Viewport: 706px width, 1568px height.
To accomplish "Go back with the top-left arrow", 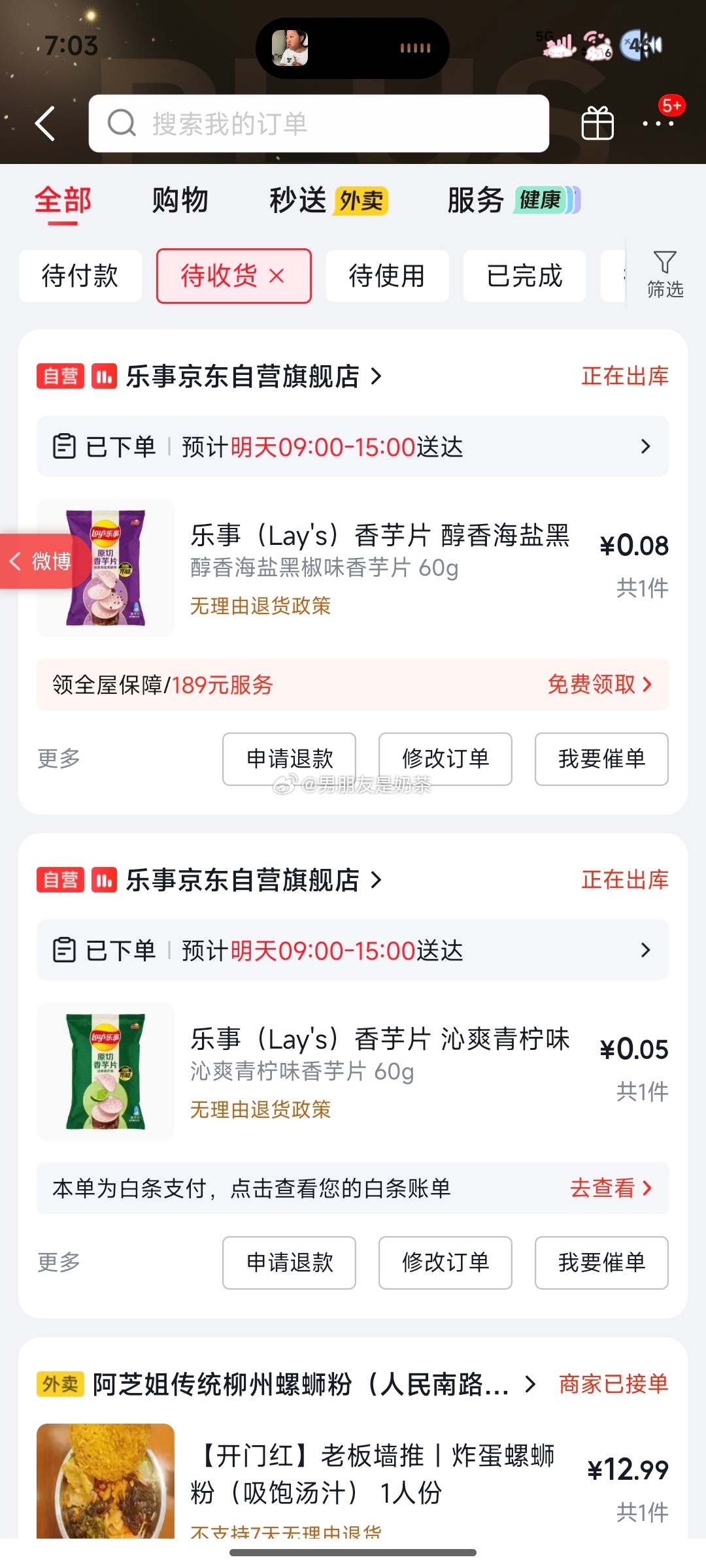I will tap(45, 123).
